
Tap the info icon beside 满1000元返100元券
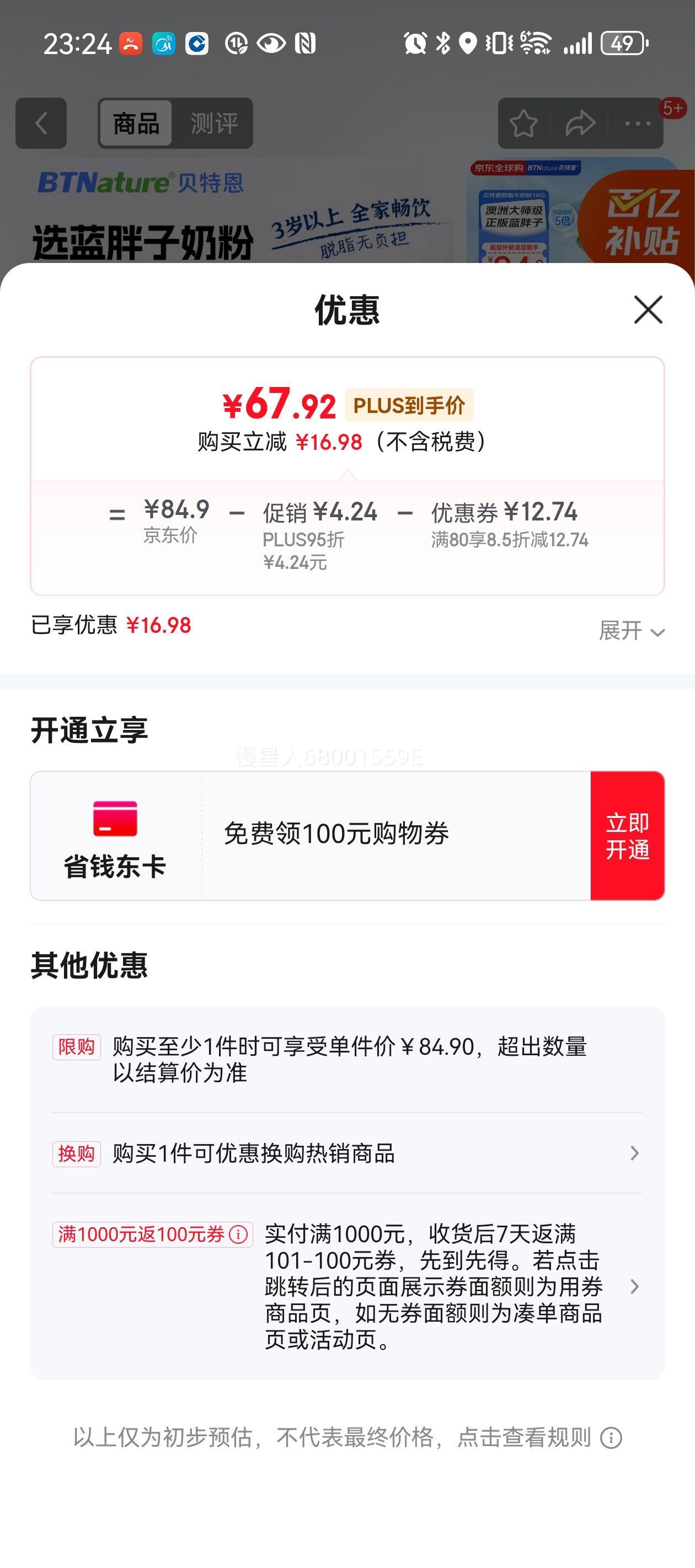(238, 1234)
